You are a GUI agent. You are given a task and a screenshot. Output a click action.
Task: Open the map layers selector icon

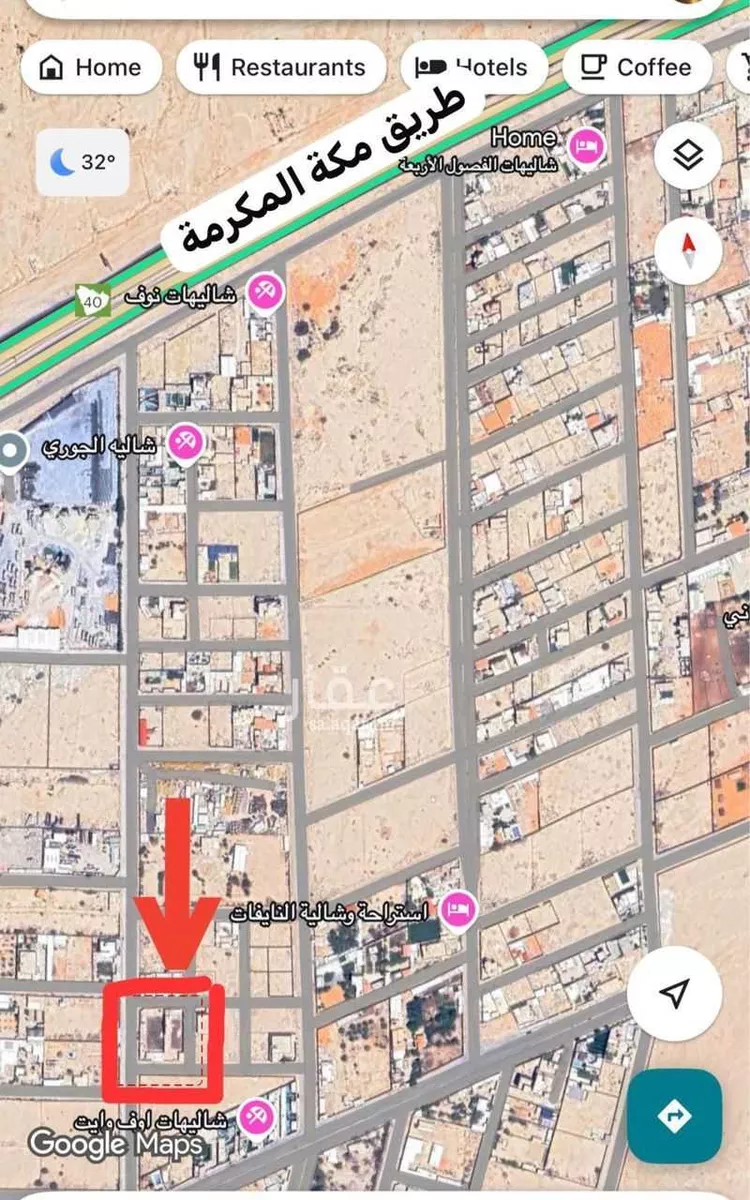687,152
